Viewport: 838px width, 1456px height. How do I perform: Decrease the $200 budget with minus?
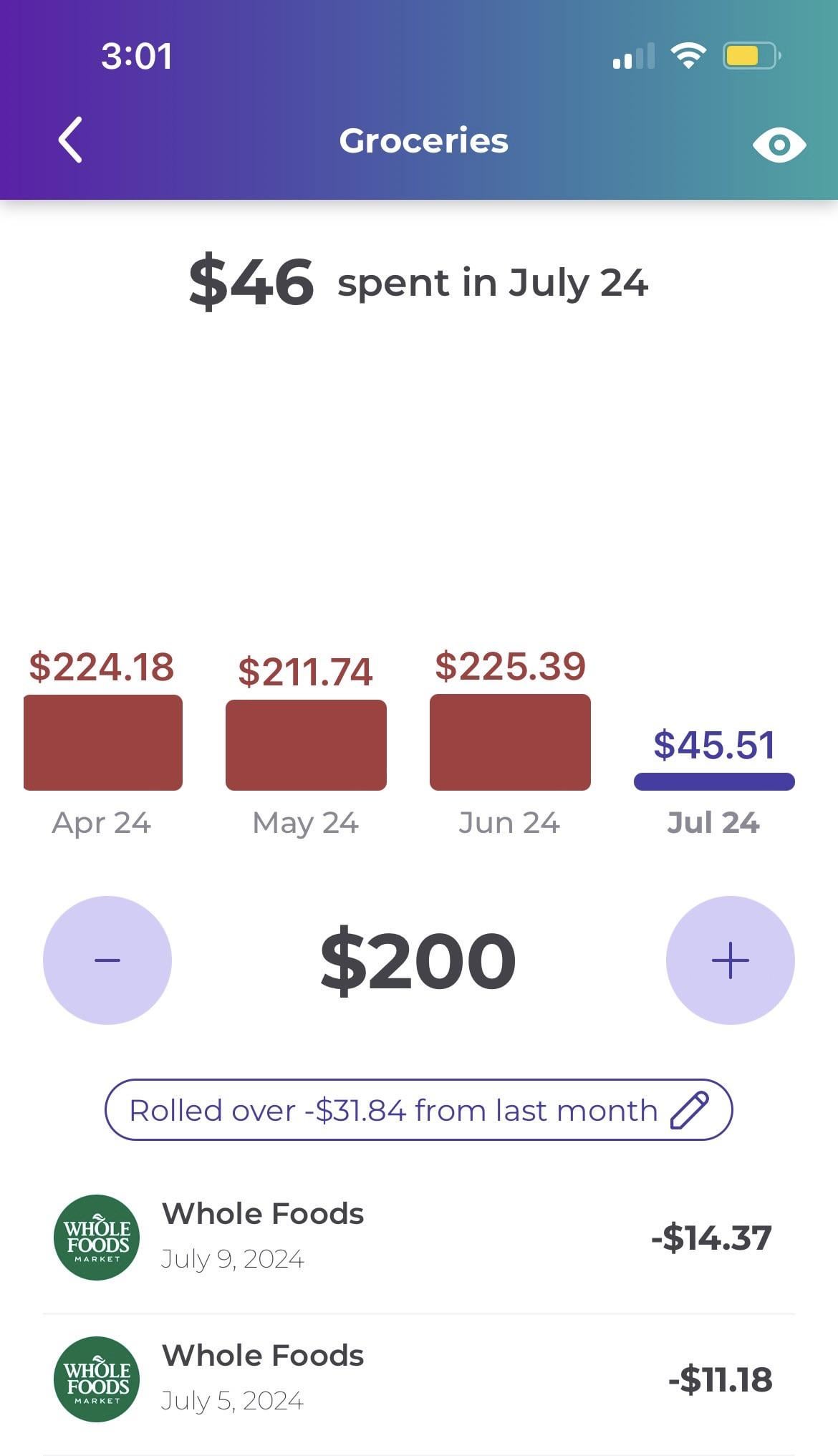pos(107,960)
